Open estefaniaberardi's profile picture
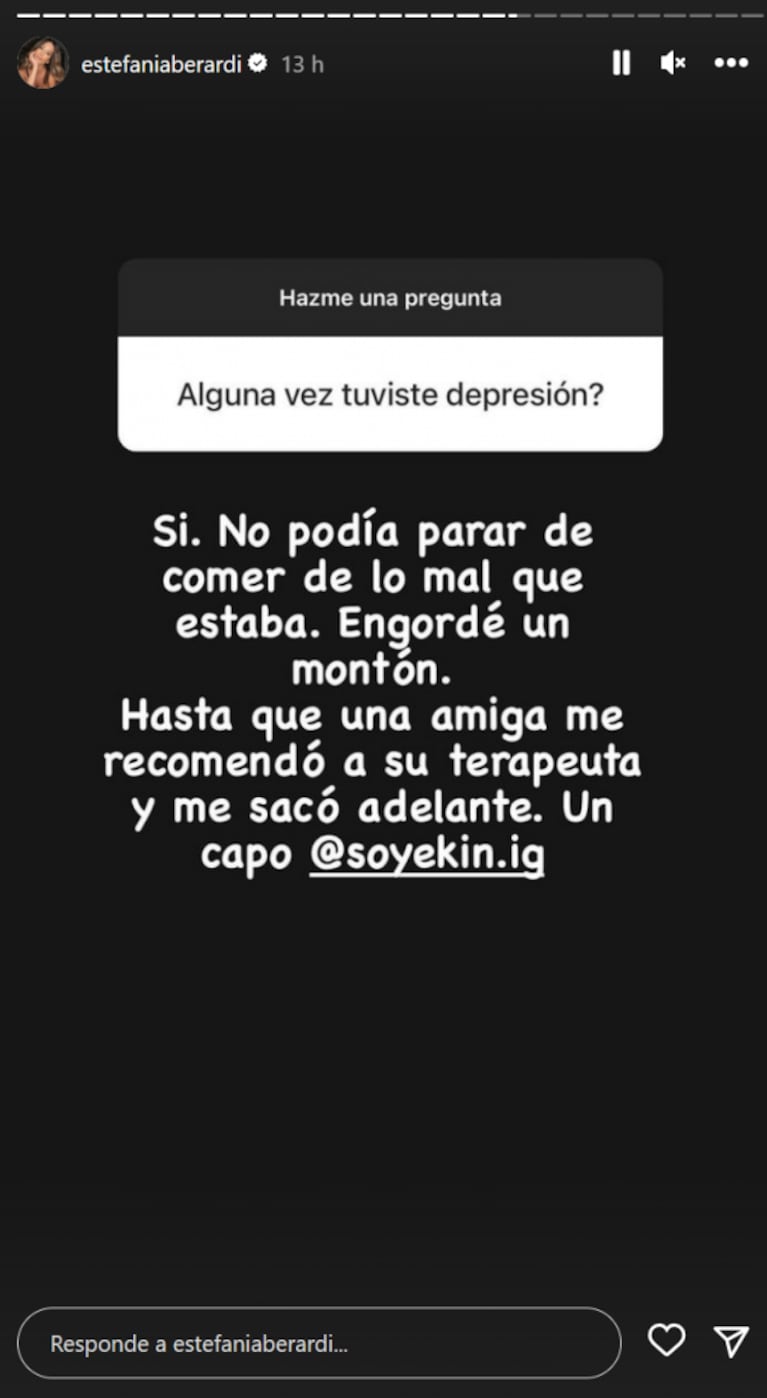Viewport: 767px width, 1398px height. click(43, 63)
